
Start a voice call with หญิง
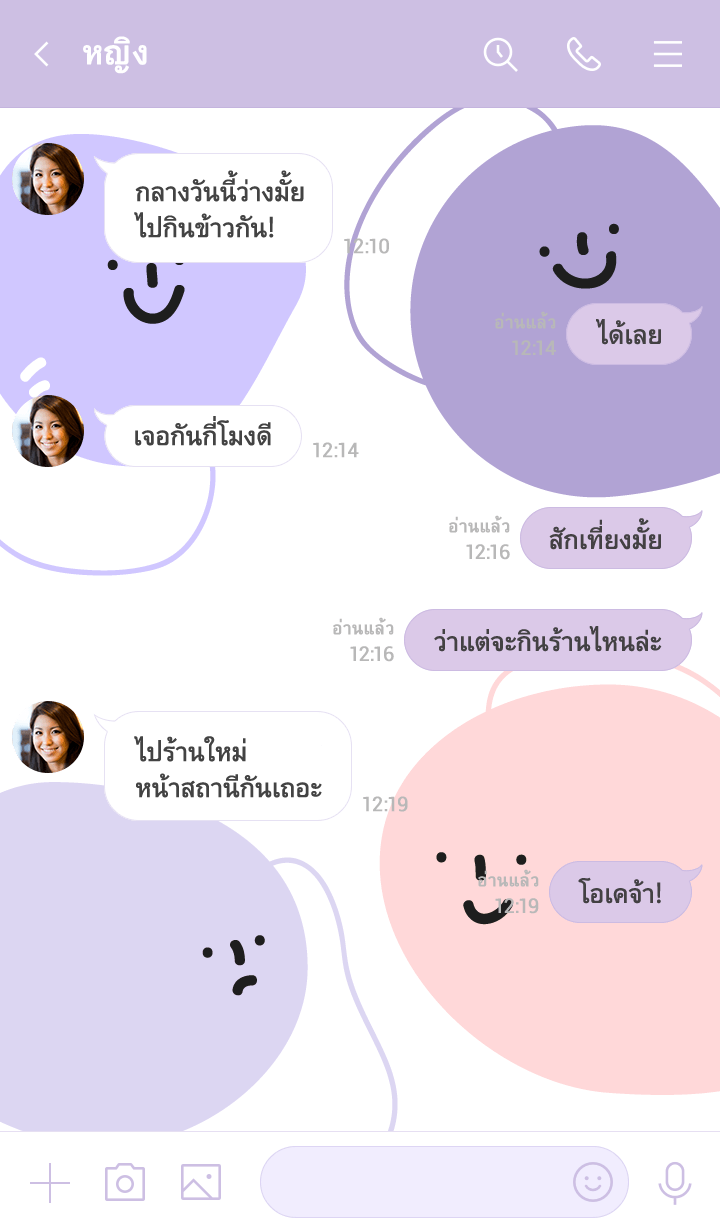coord(583,54)
